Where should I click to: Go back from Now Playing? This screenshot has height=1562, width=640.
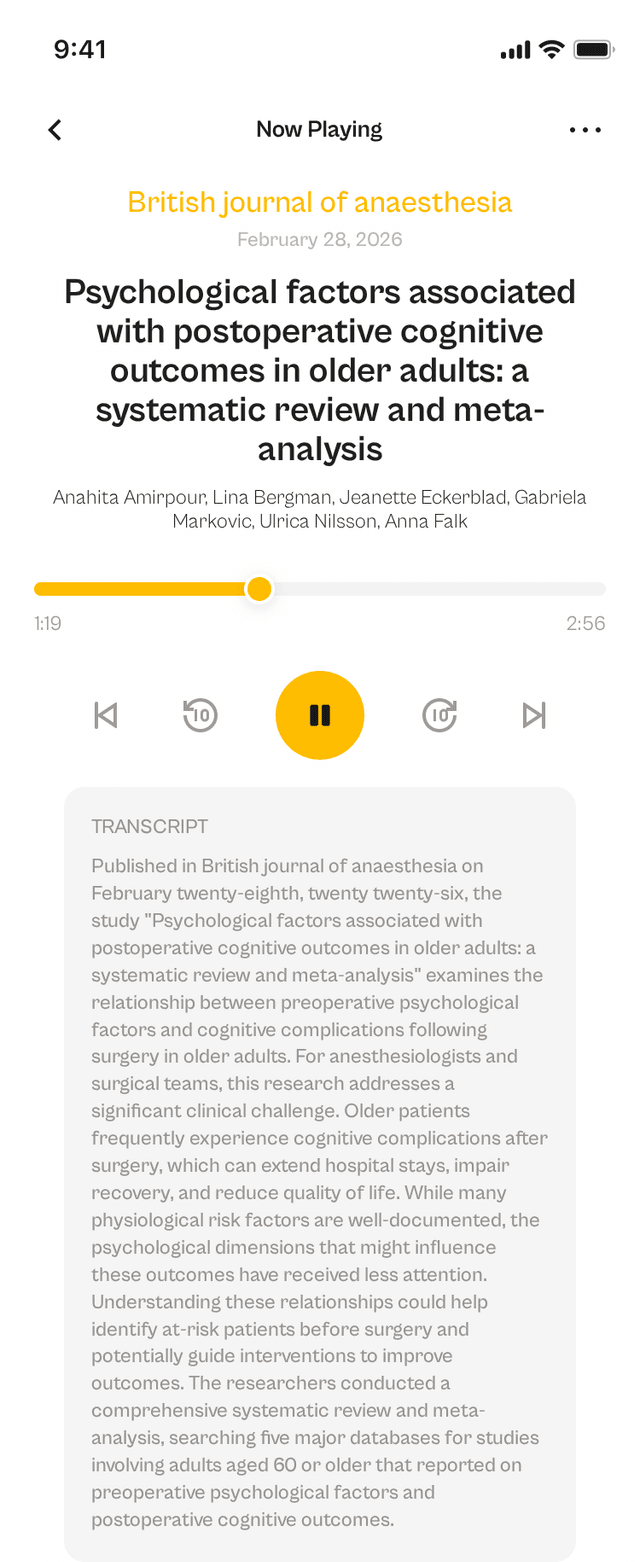point(55,130)
